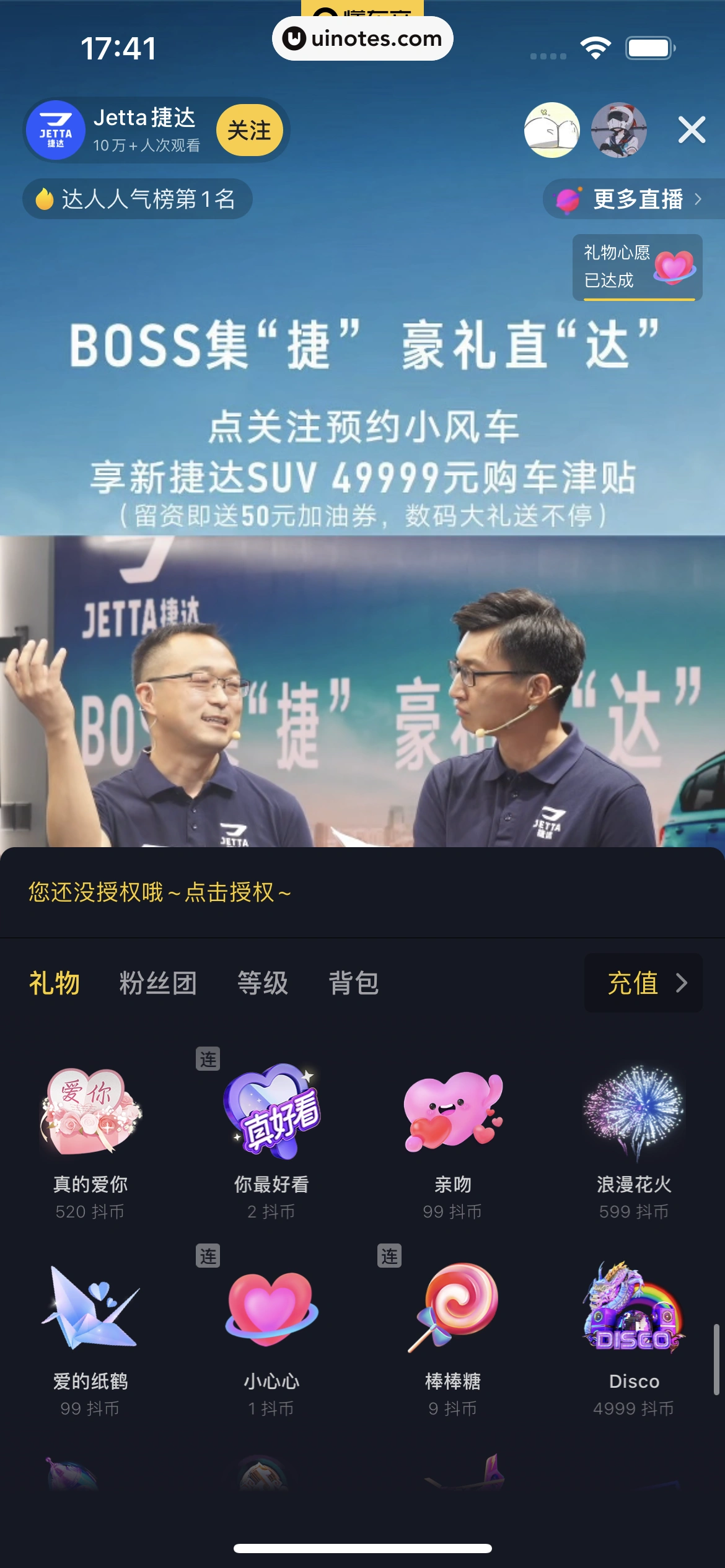Close the live stream

[x=692, y=130]
